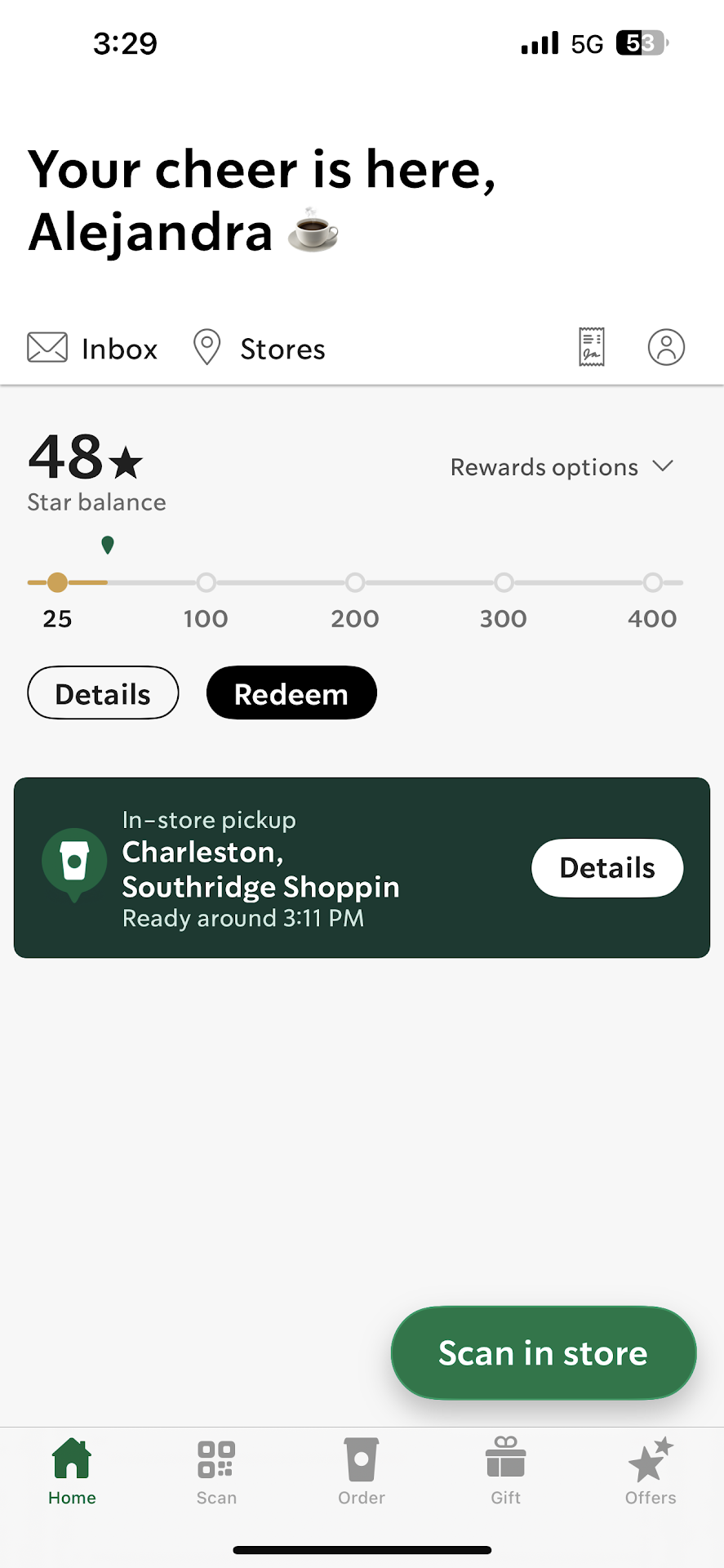Open the account profile icon
This screenshot has height=1568, width=724.
[666, 347]
